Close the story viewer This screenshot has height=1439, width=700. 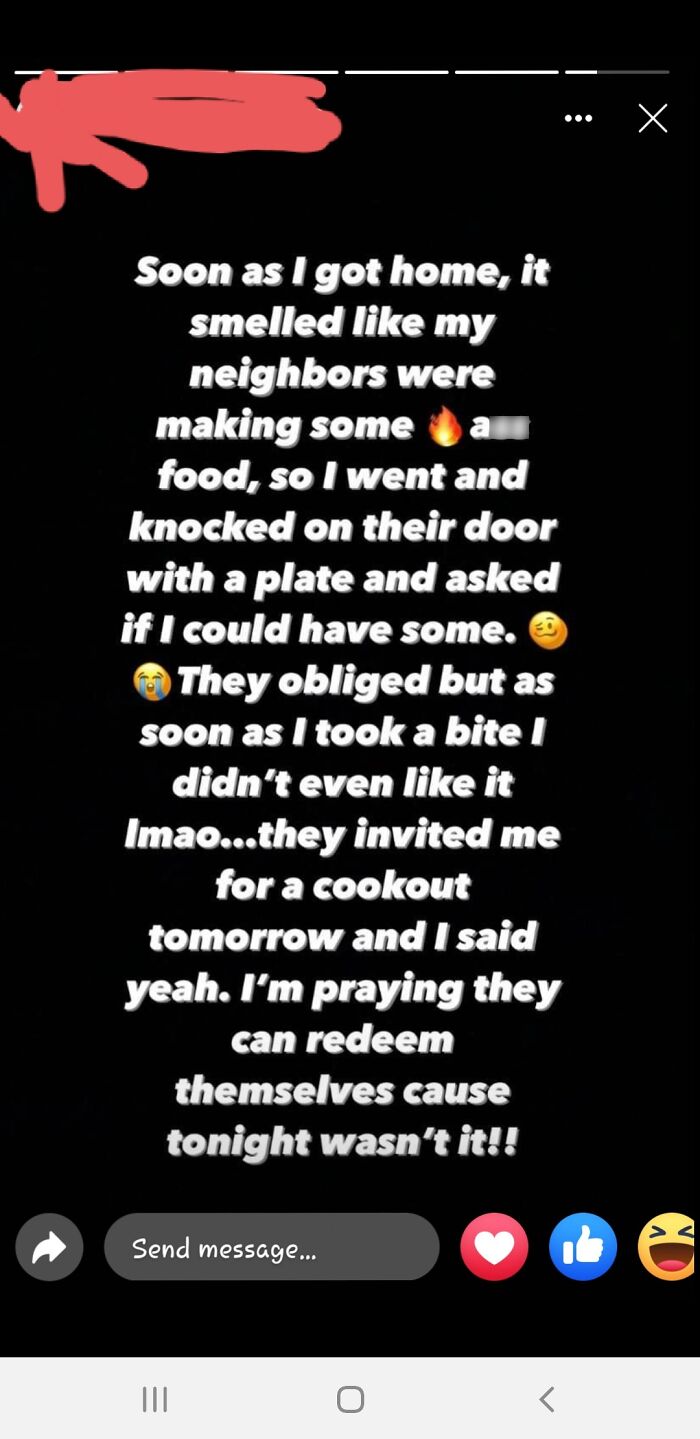[x=652, y=119]
